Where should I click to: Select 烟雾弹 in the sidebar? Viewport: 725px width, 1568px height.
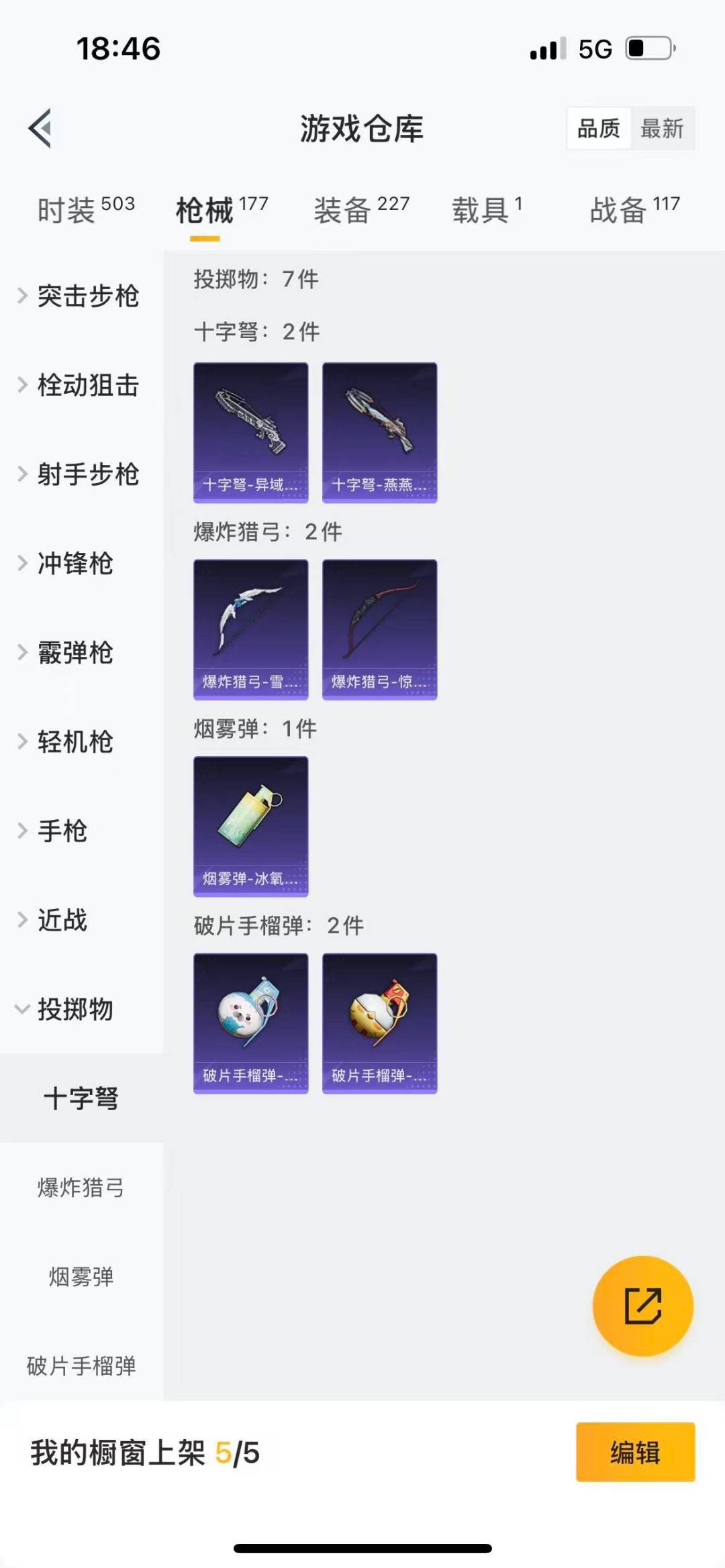[x=81, y=1277]
